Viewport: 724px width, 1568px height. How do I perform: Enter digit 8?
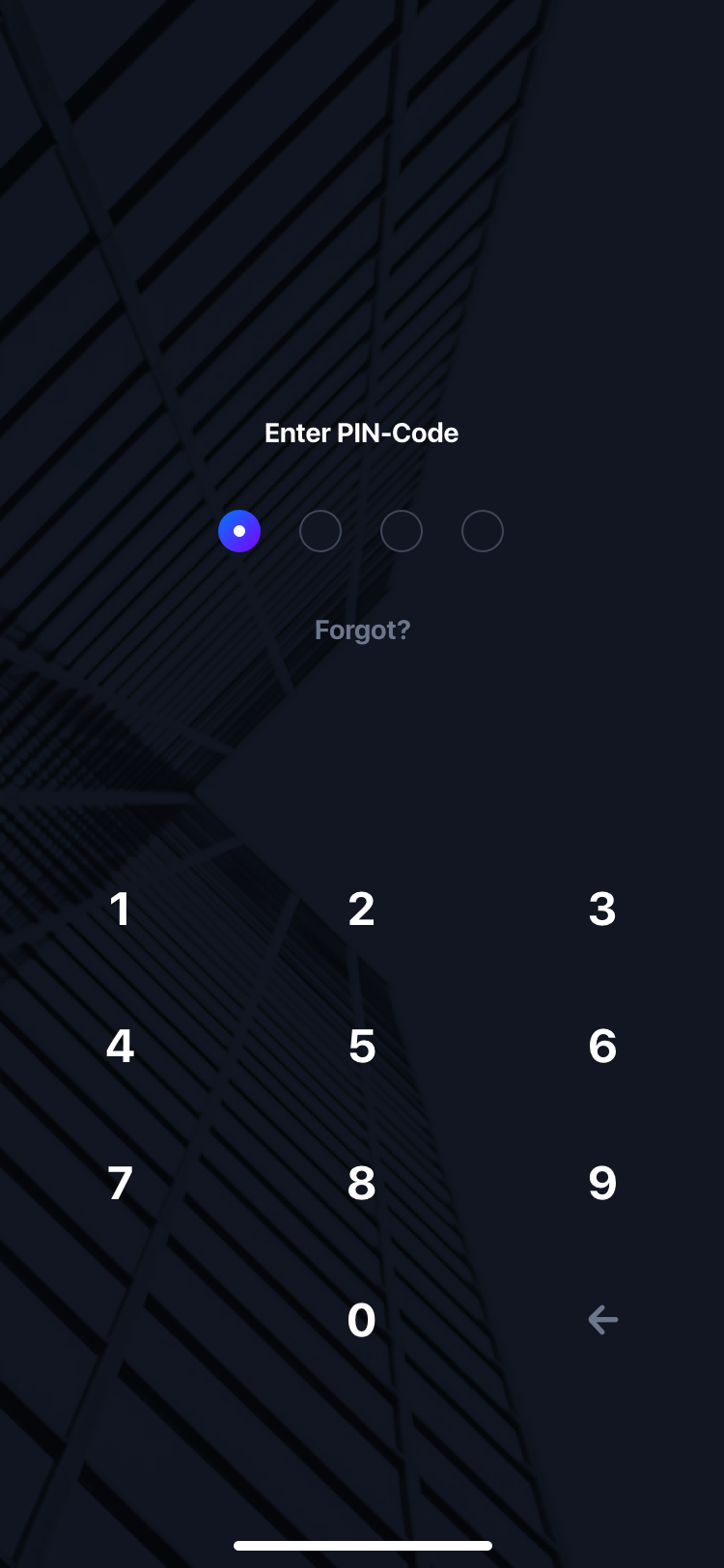point(362,1183)
